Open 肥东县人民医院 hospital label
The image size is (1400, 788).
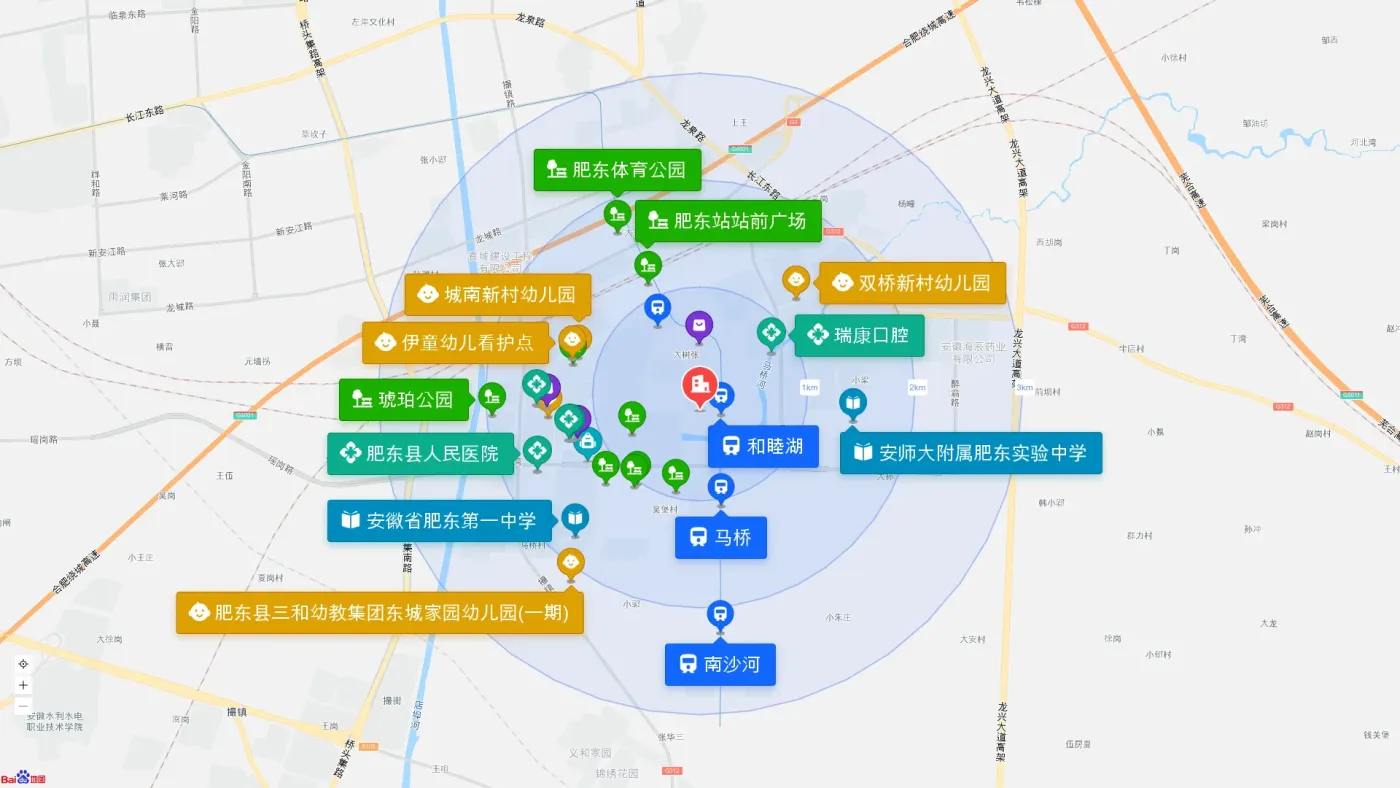pos(421,454)
